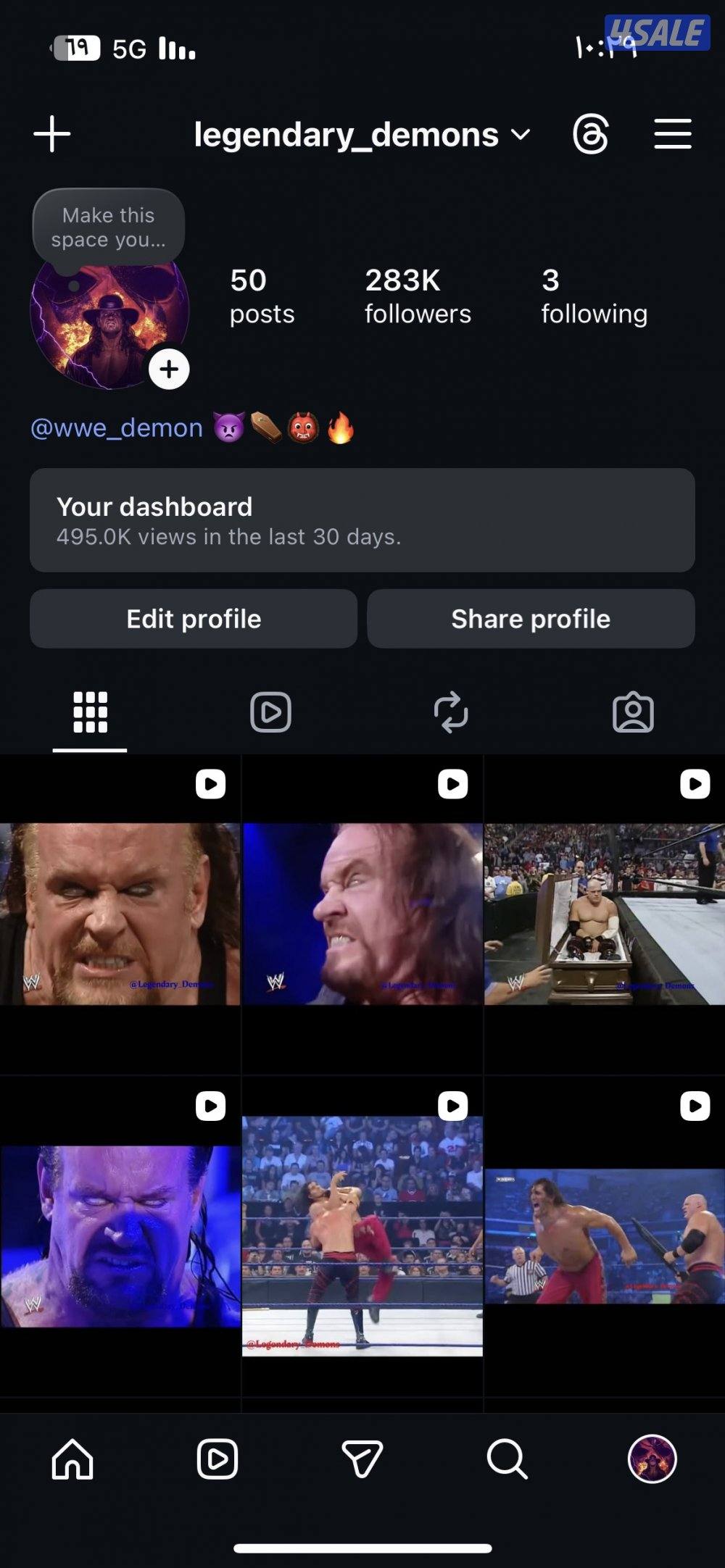Open direct messages from the bottom bar
725x1568 pixels.
tap(362, 1459)
